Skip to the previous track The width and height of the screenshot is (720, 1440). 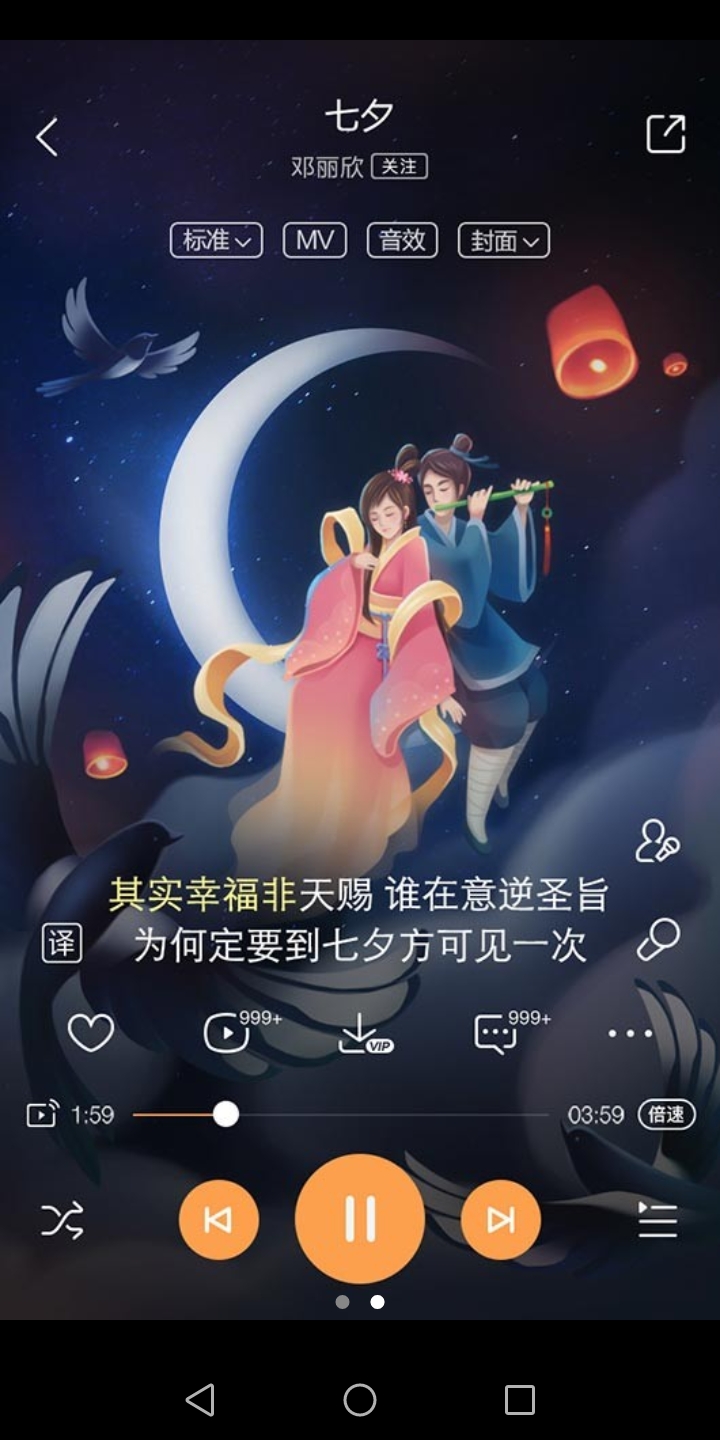click(218, 1220)
